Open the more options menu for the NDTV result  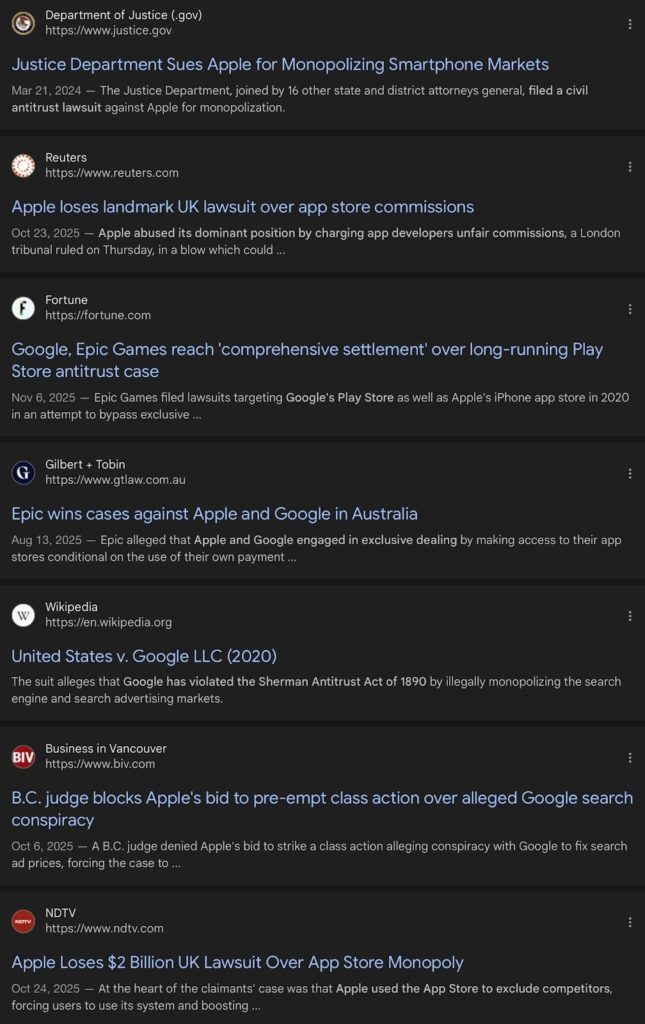coord(629,922)
